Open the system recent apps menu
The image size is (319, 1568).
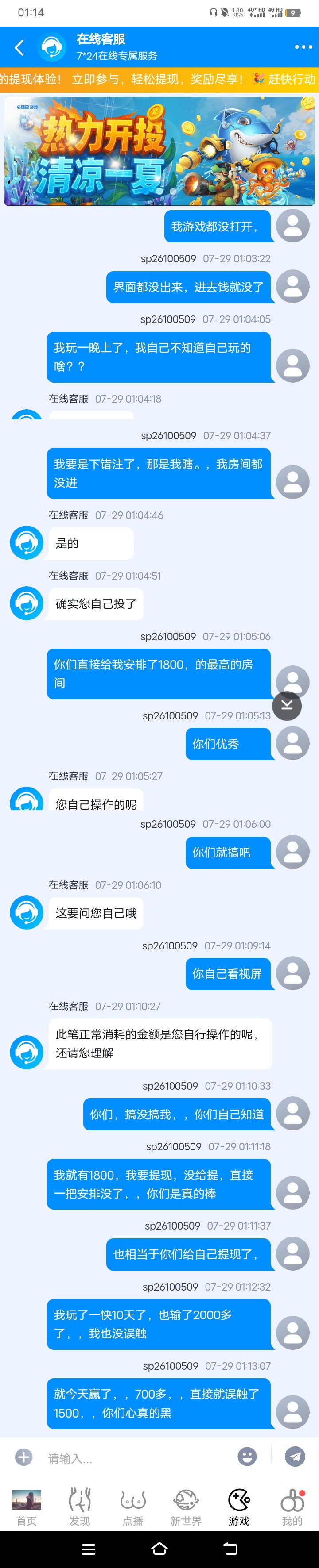pyautogui.click(x=89, y=1549)
